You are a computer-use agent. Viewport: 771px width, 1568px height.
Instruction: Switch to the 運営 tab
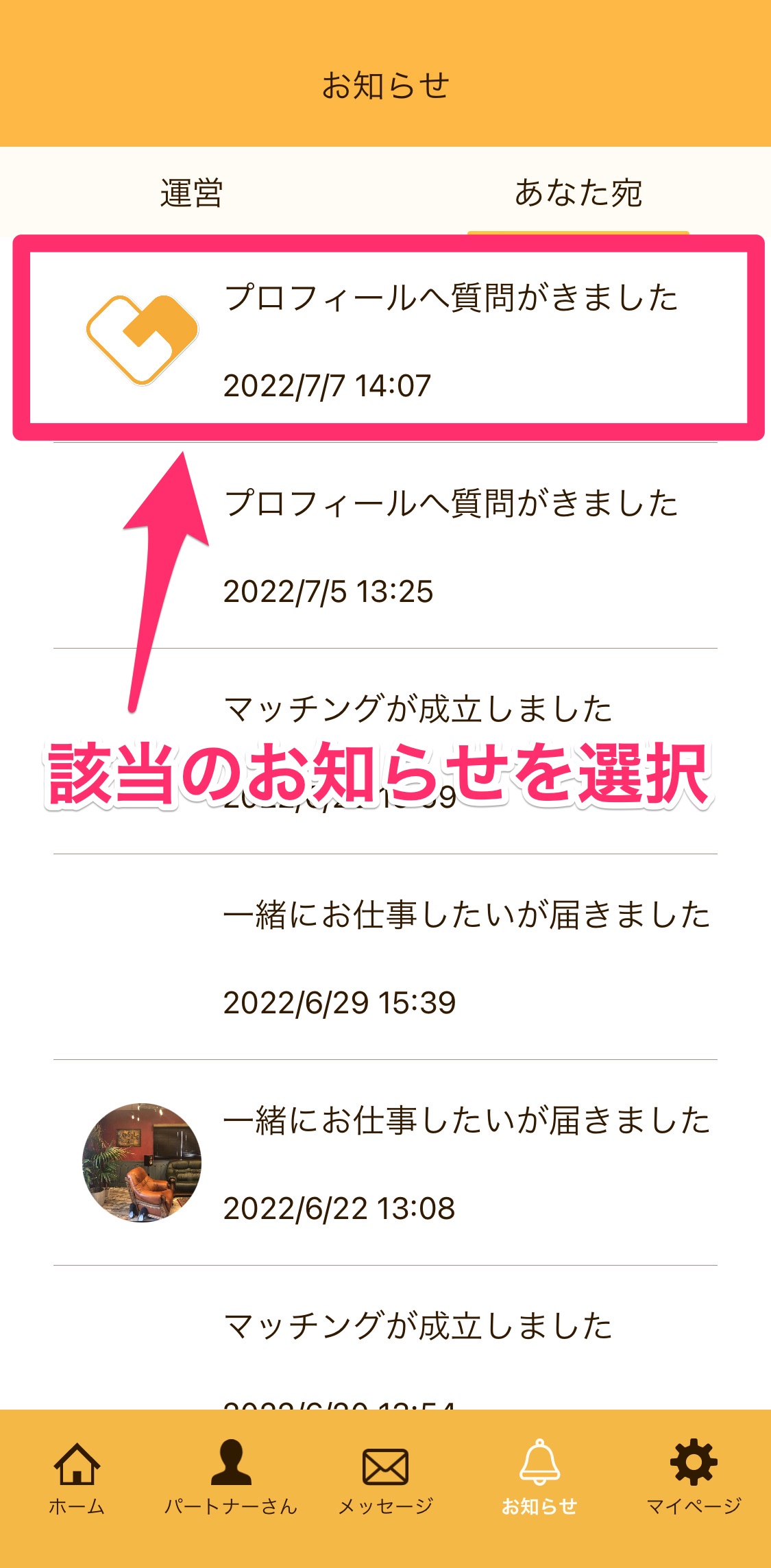click(x=192, y=193)
